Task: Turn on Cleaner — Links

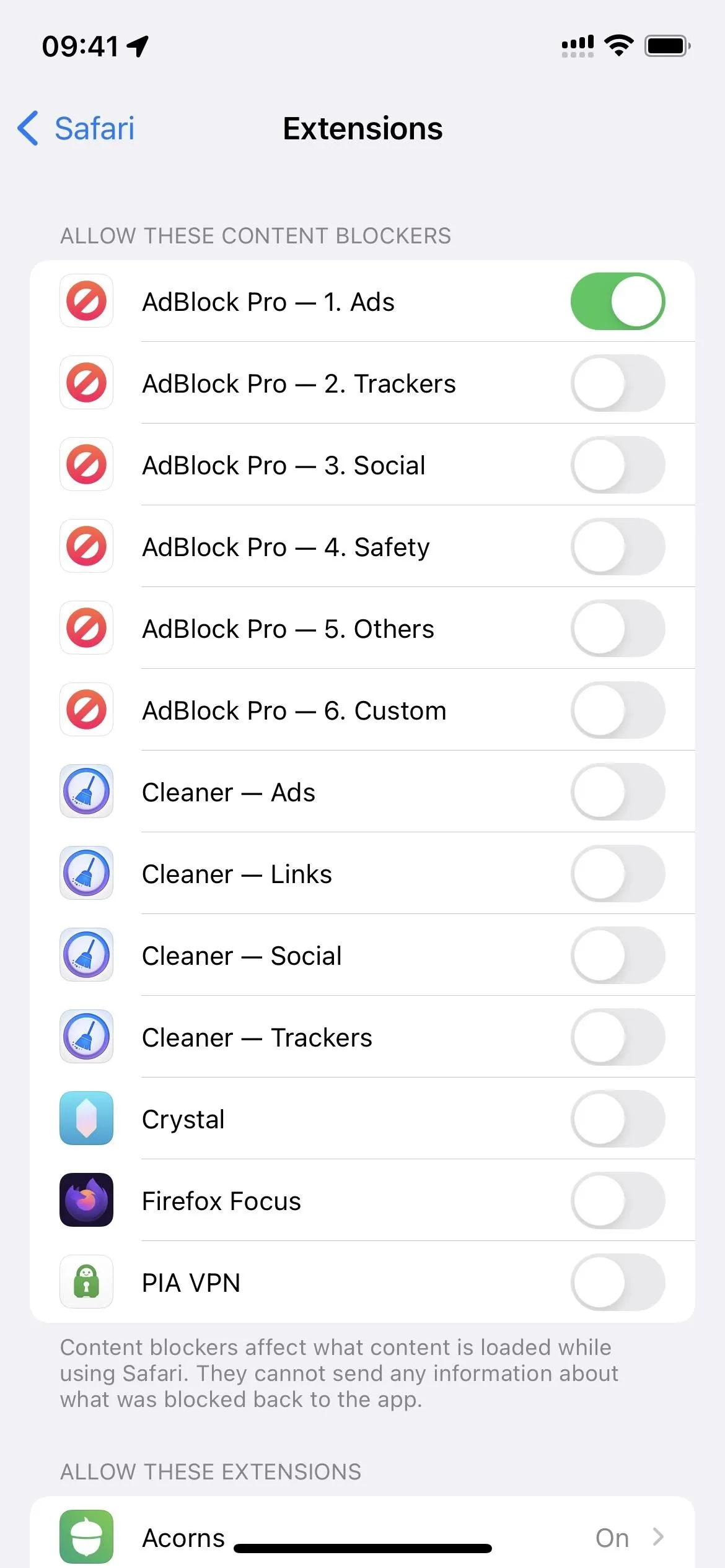Action: [x=617, y=874]
